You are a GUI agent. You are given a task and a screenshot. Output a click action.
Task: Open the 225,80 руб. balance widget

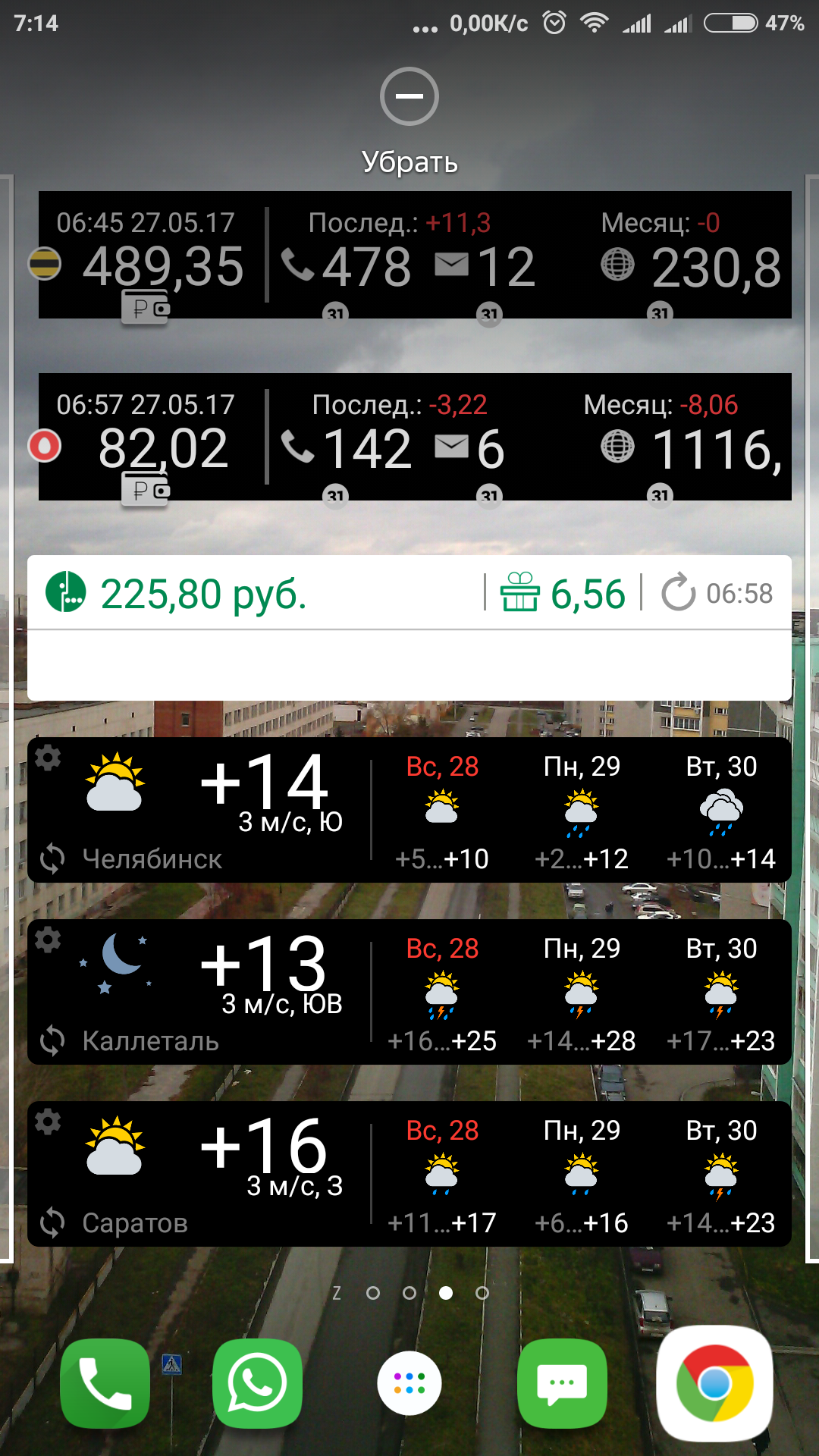pos(203,594)
